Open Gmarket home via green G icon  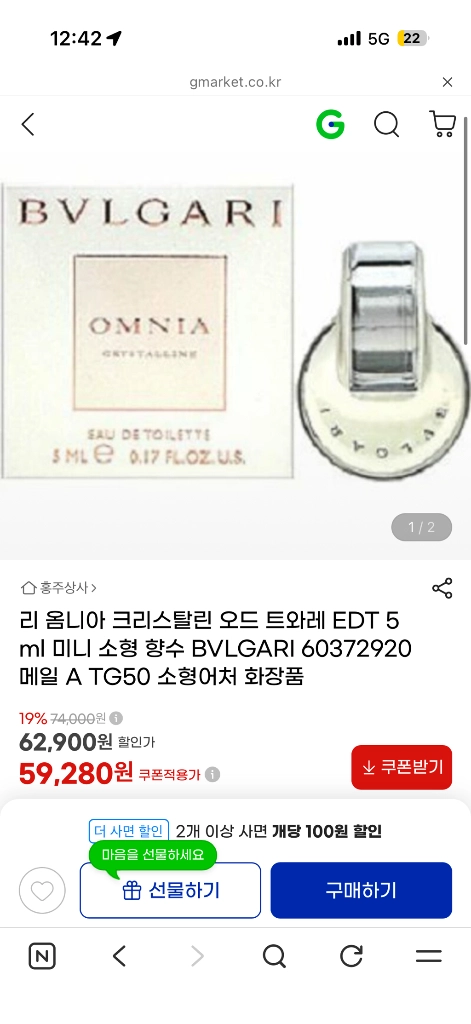[x=330, y=124]
